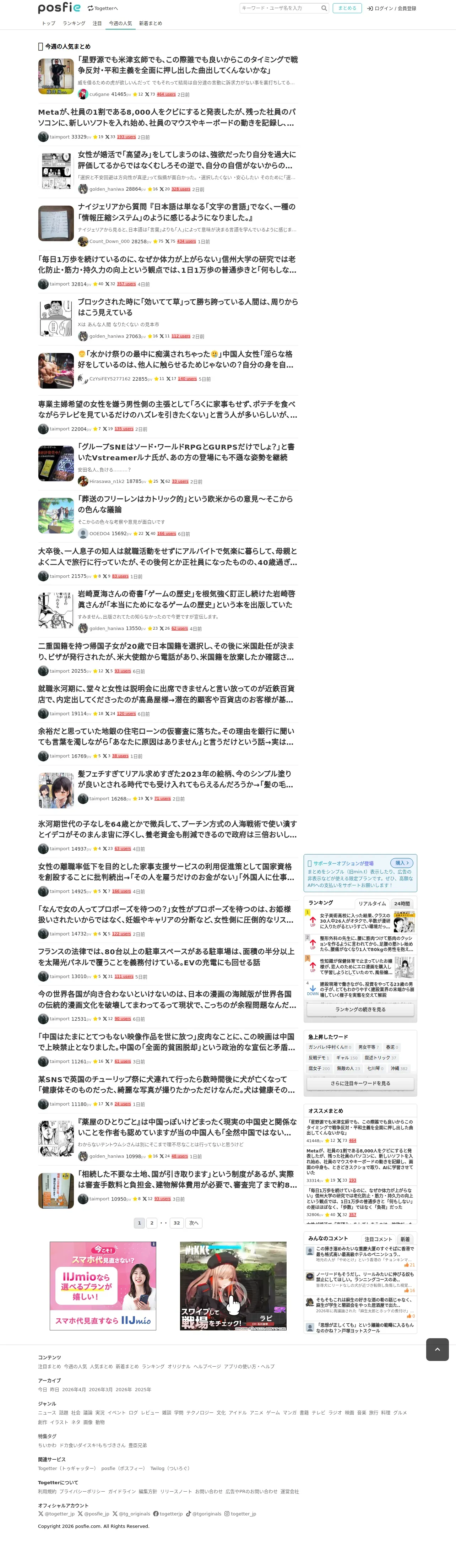Screen dimensions: 456x1568
Task: Switch comments to the 新着 tab
Action: pyautogui.click(x=405, y=1239)
